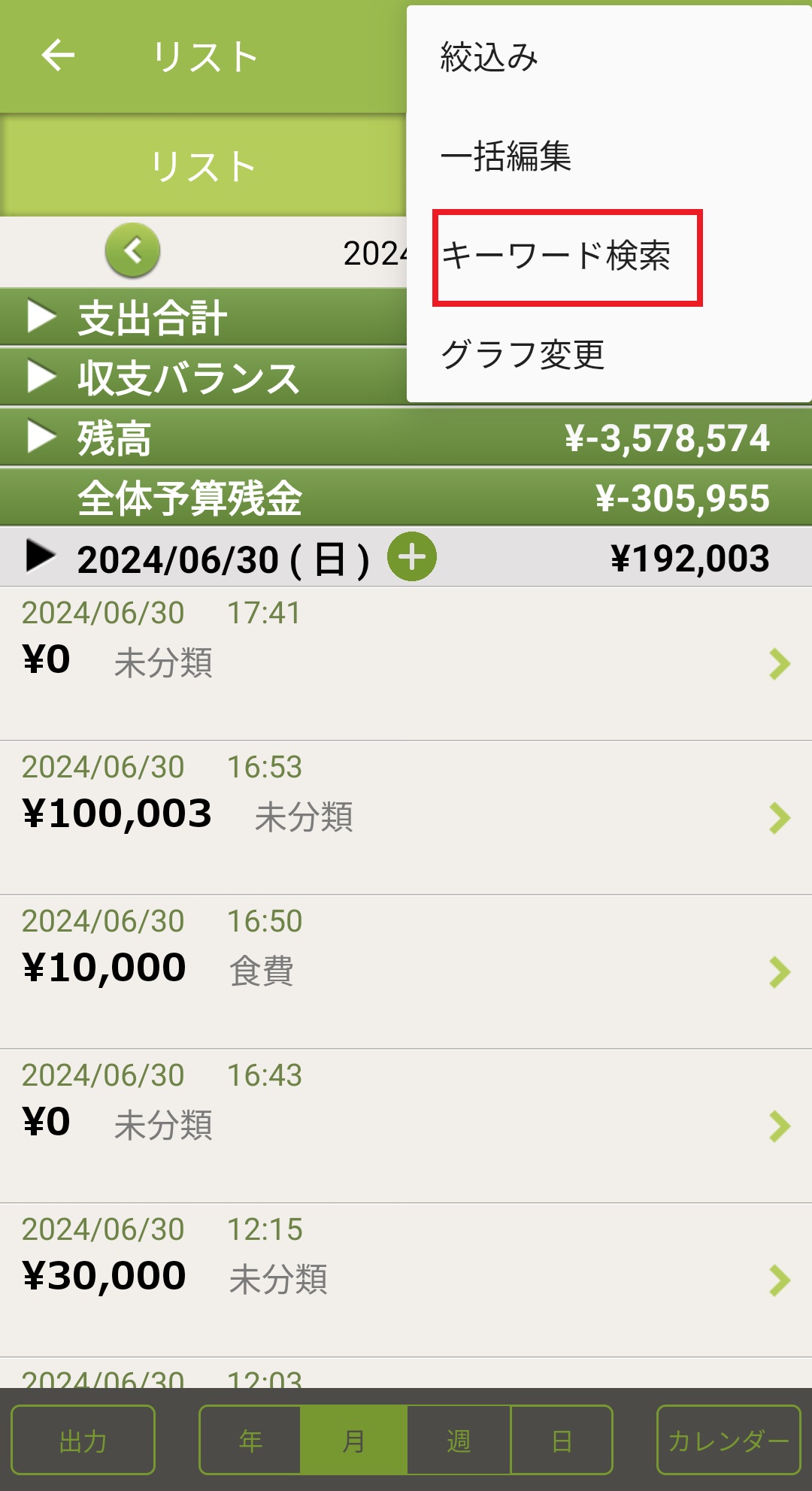This screenshot has height=1491, width=812.
Task: Open the ¥10,000 食費 entry
Action: (406, 971)
